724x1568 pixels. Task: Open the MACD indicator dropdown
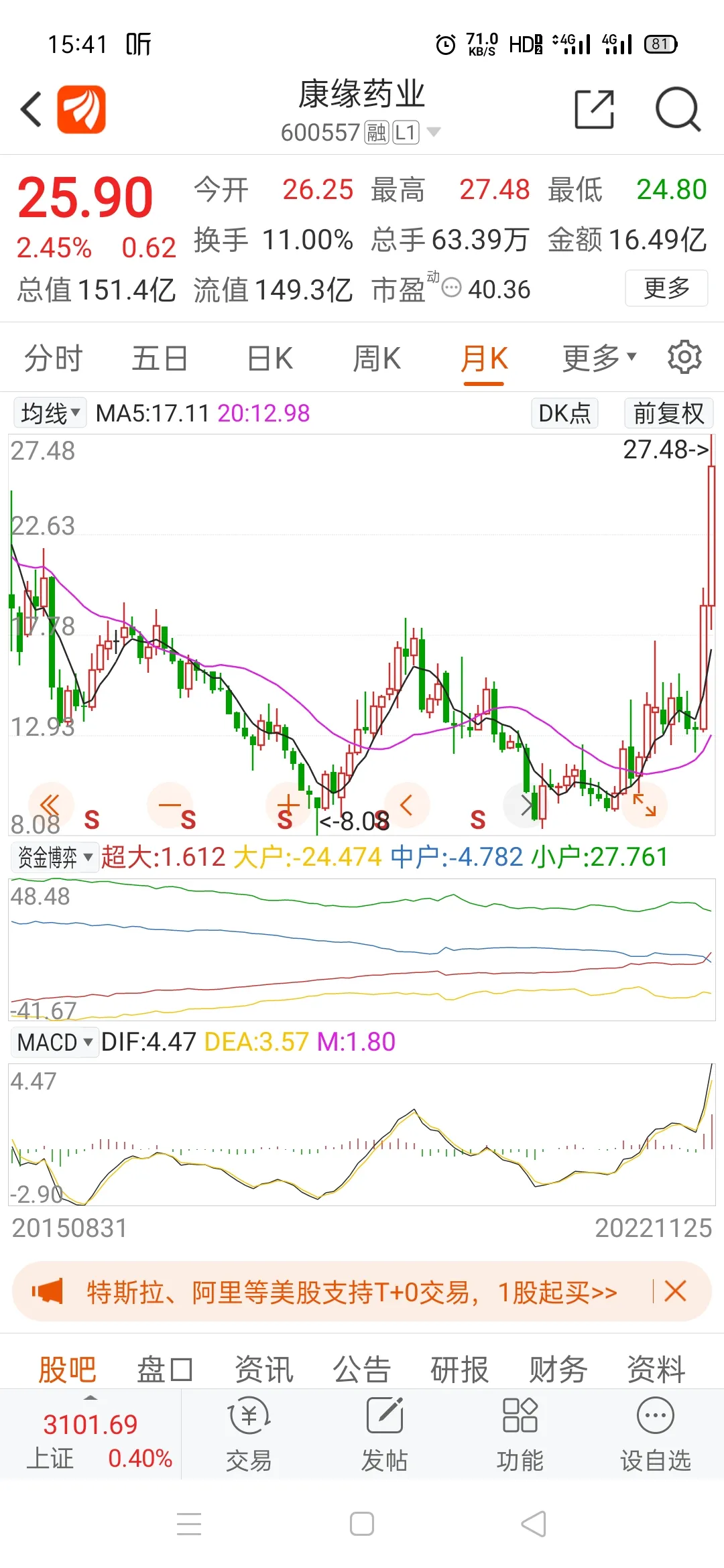point(55,1042)
